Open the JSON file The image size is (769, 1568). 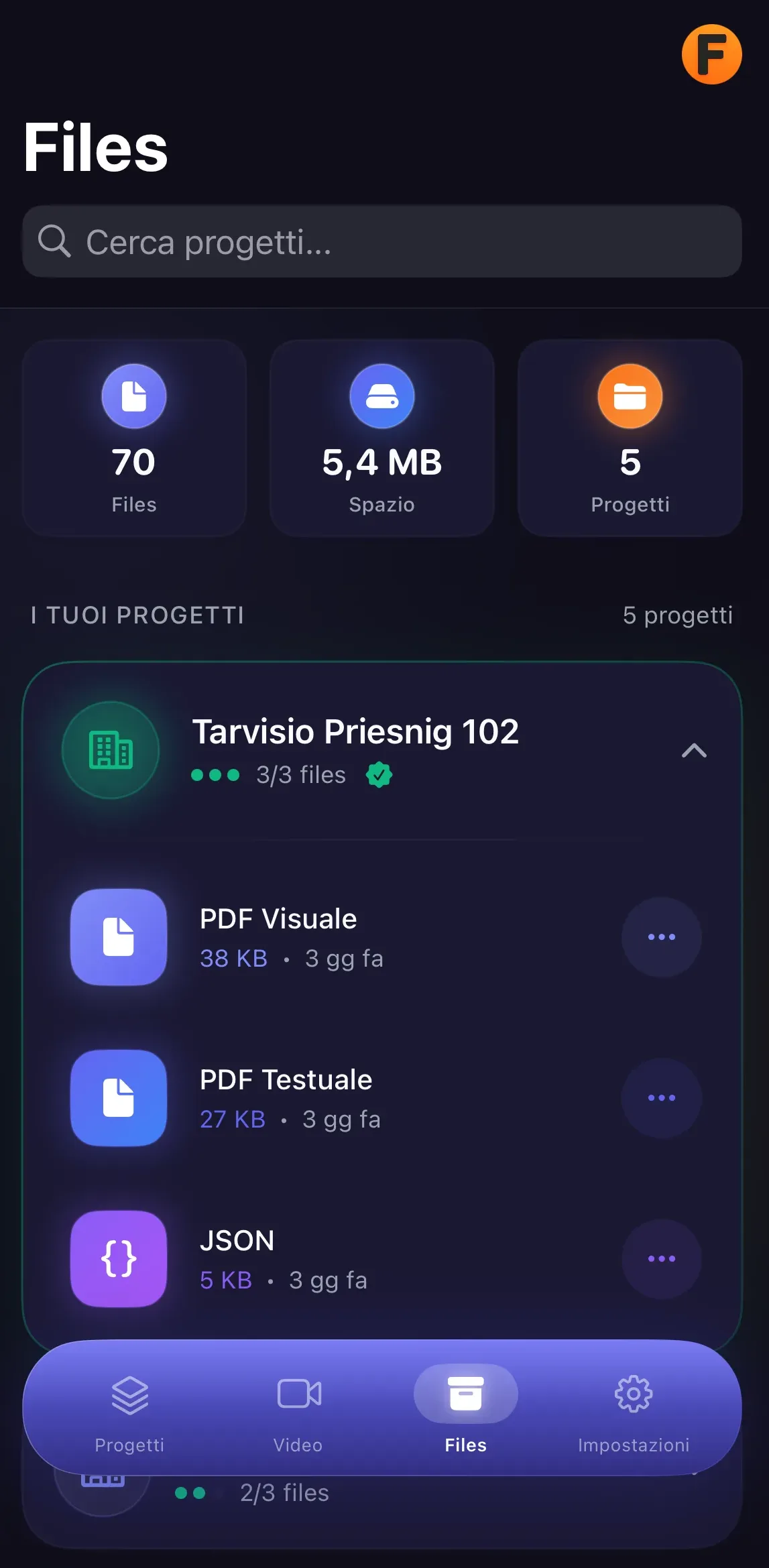[335, 1259]
